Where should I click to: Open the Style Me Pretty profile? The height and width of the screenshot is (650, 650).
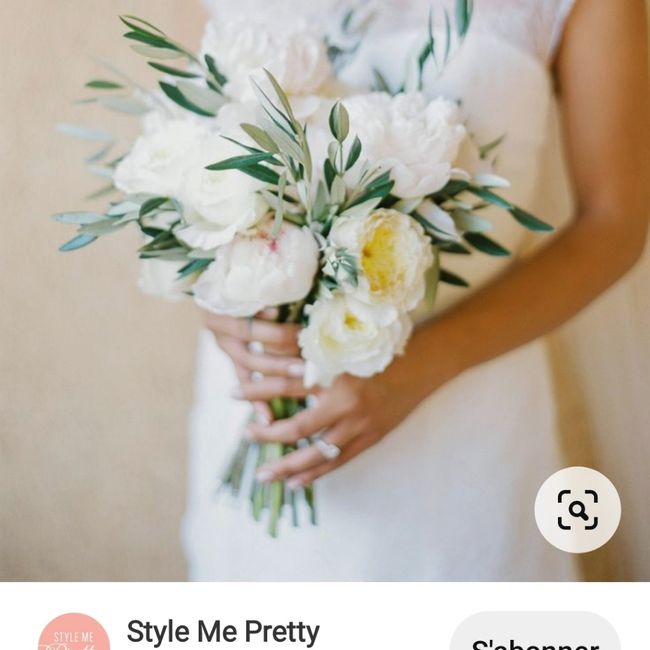click(223, 632)
